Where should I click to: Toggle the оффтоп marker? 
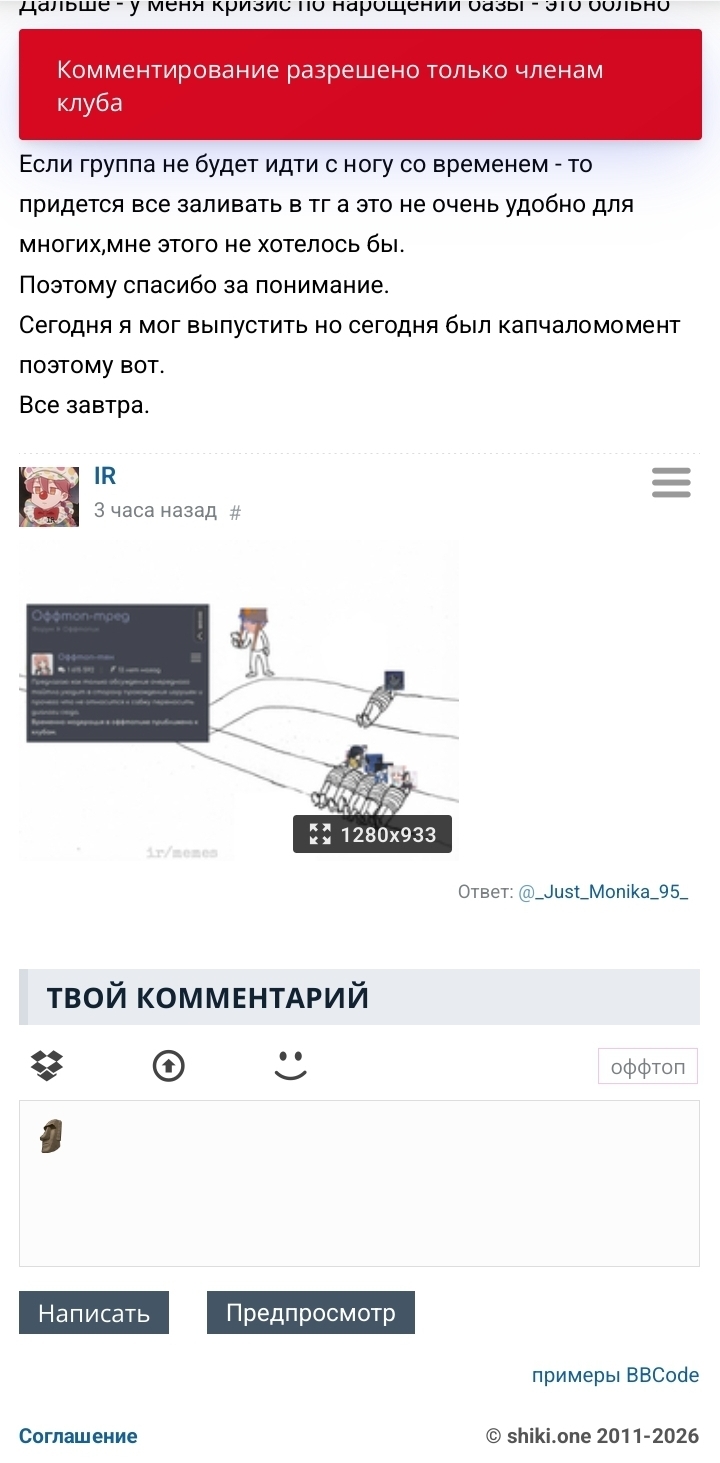coord(647,1067)
